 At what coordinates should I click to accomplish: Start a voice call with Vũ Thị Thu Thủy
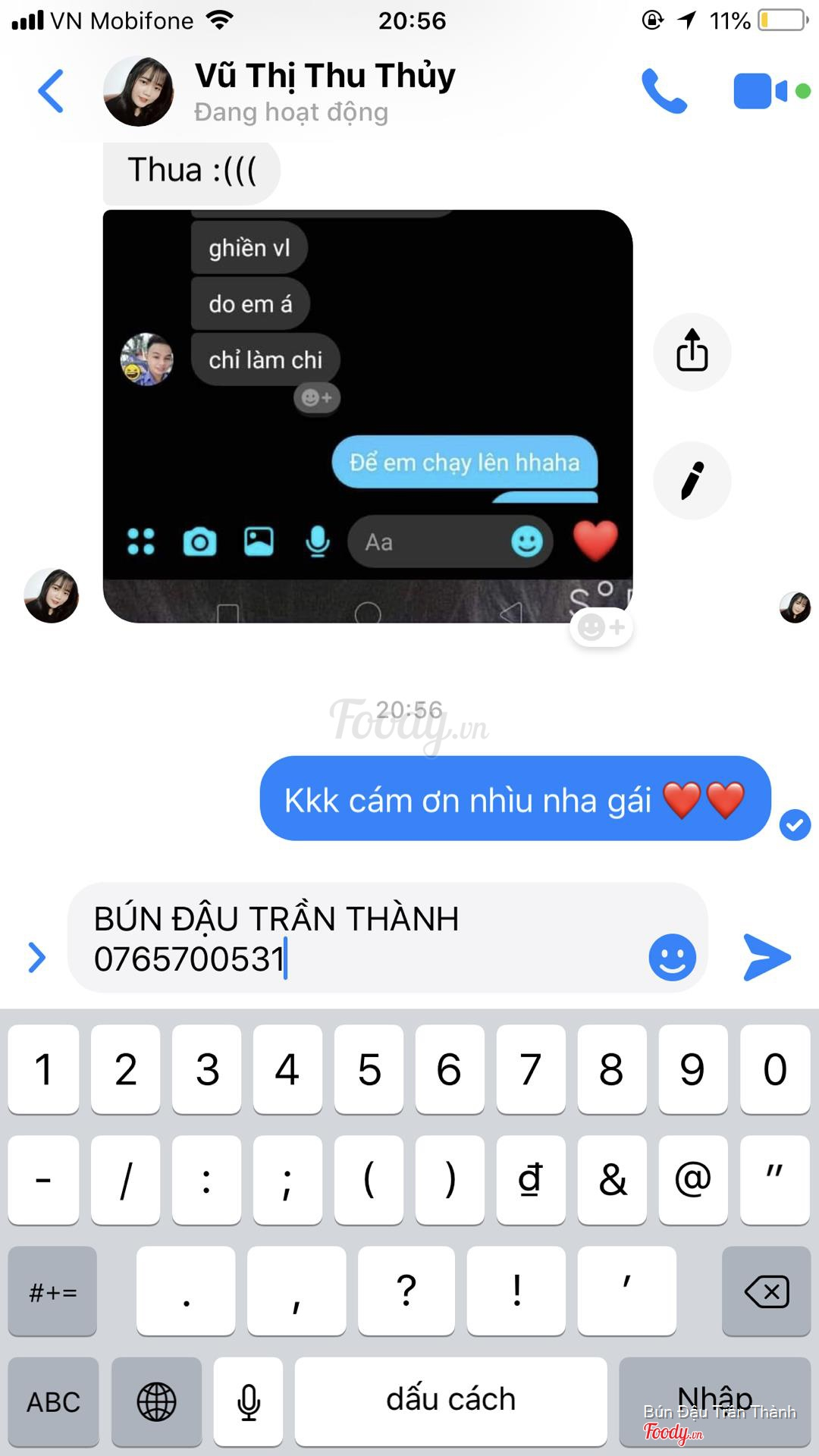664,92
